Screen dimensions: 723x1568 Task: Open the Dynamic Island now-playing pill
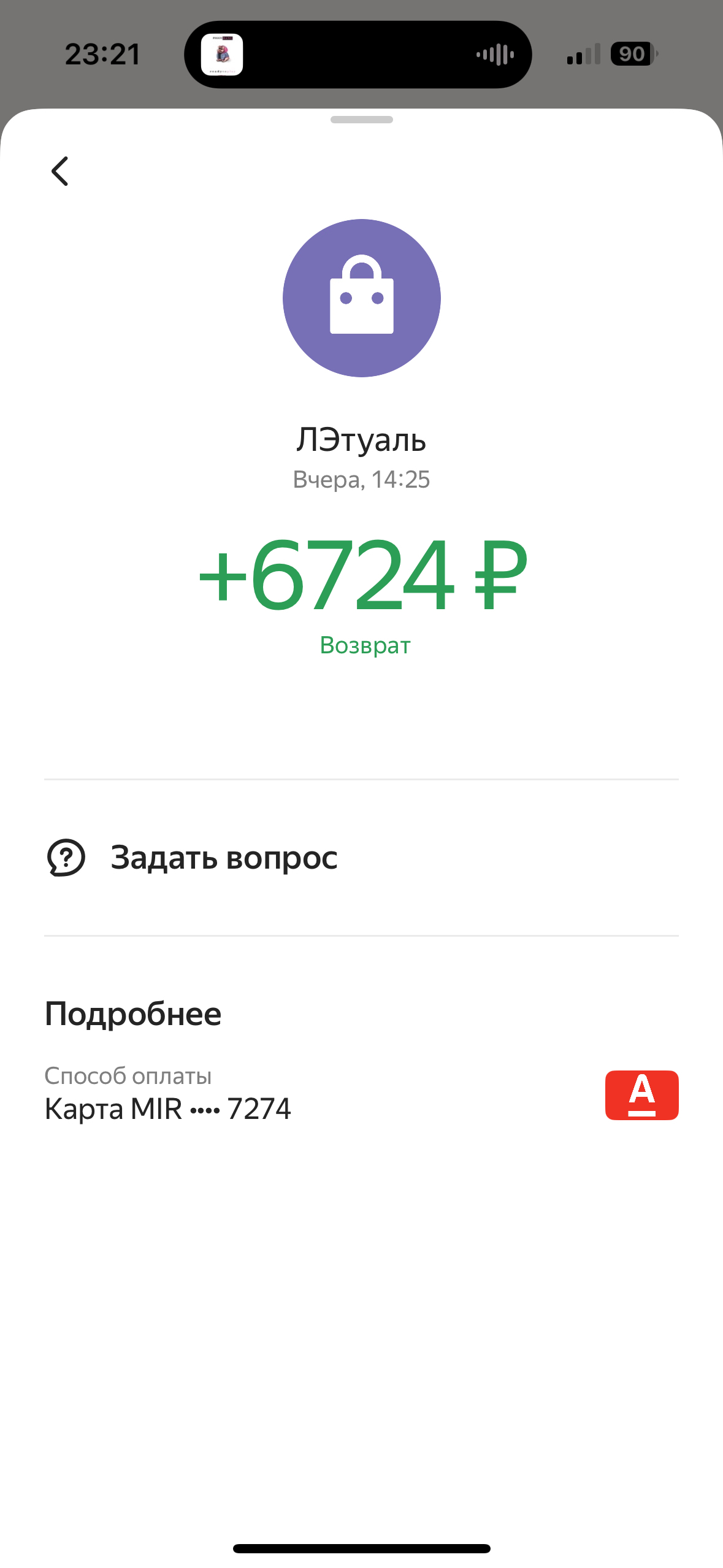point(358,55)
